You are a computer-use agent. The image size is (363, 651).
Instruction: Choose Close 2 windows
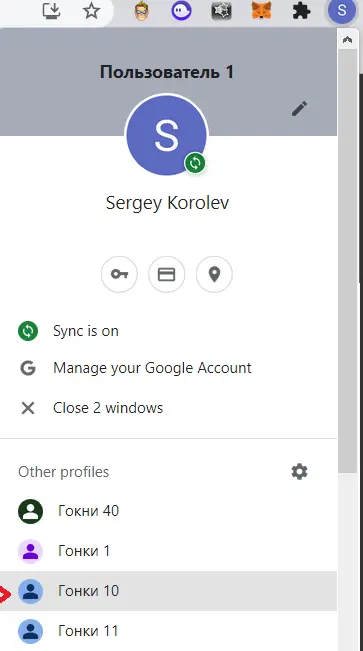[x=168, y=408]
